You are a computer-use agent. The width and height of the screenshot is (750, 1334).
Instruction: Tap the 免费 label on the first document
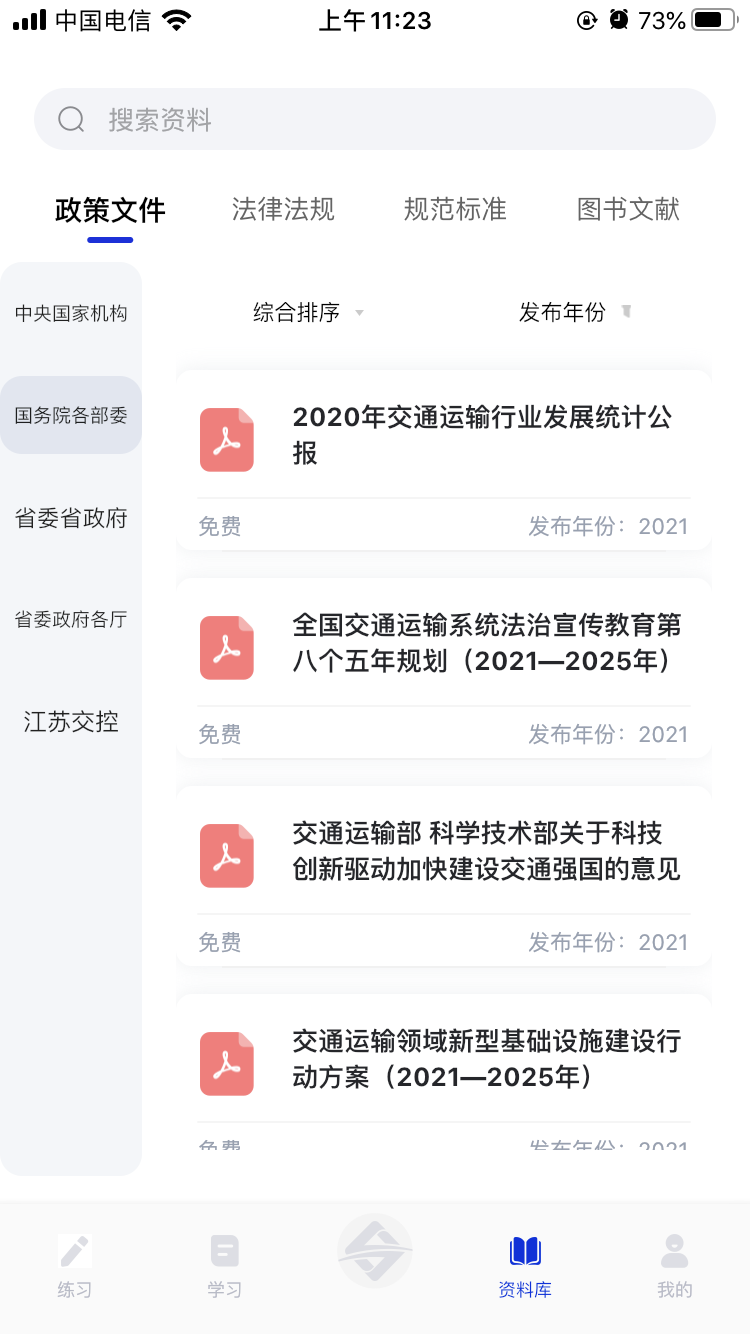click(220, 525)
